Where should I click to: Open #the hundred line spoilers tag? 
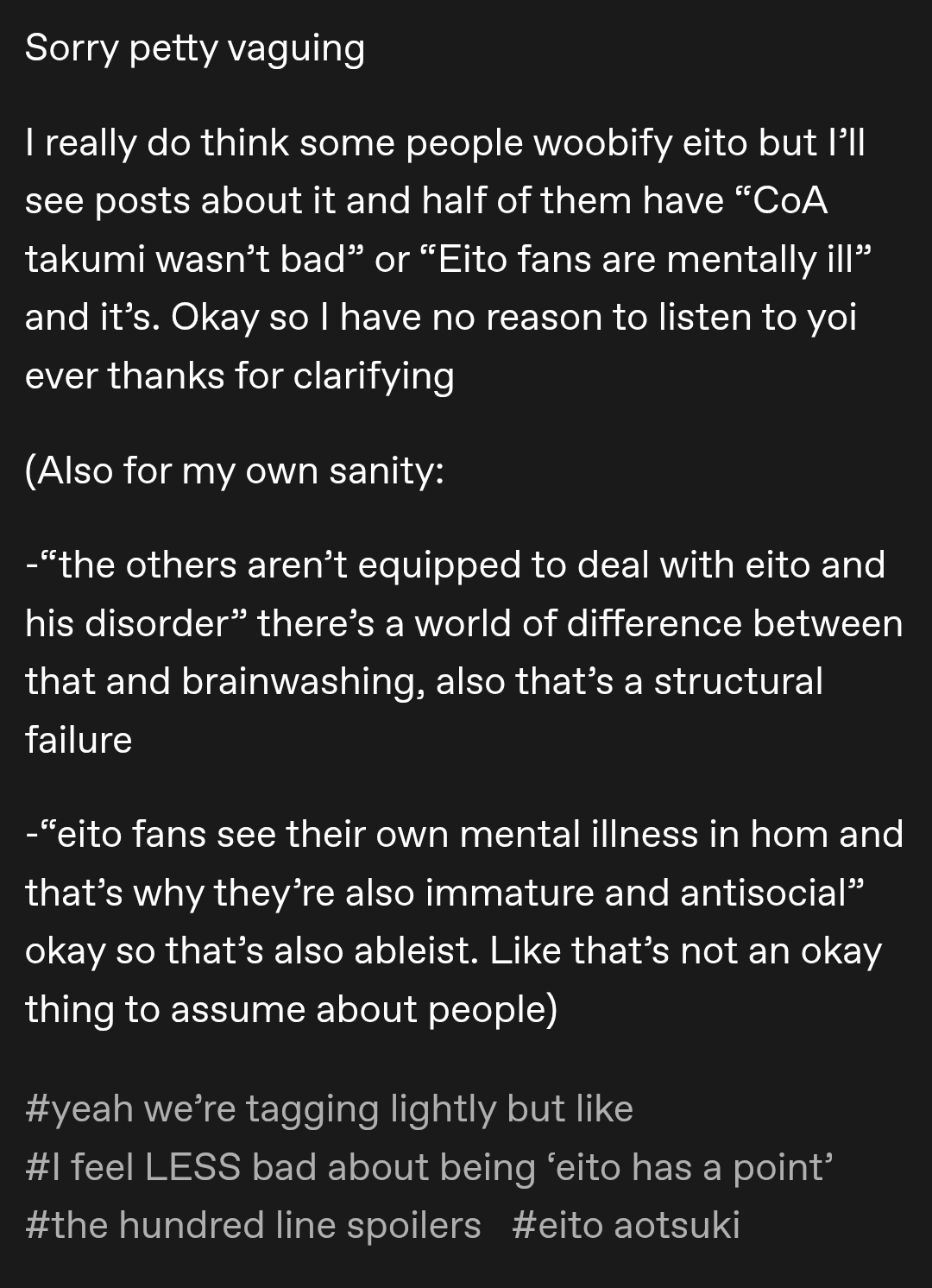coord(253,1225)
